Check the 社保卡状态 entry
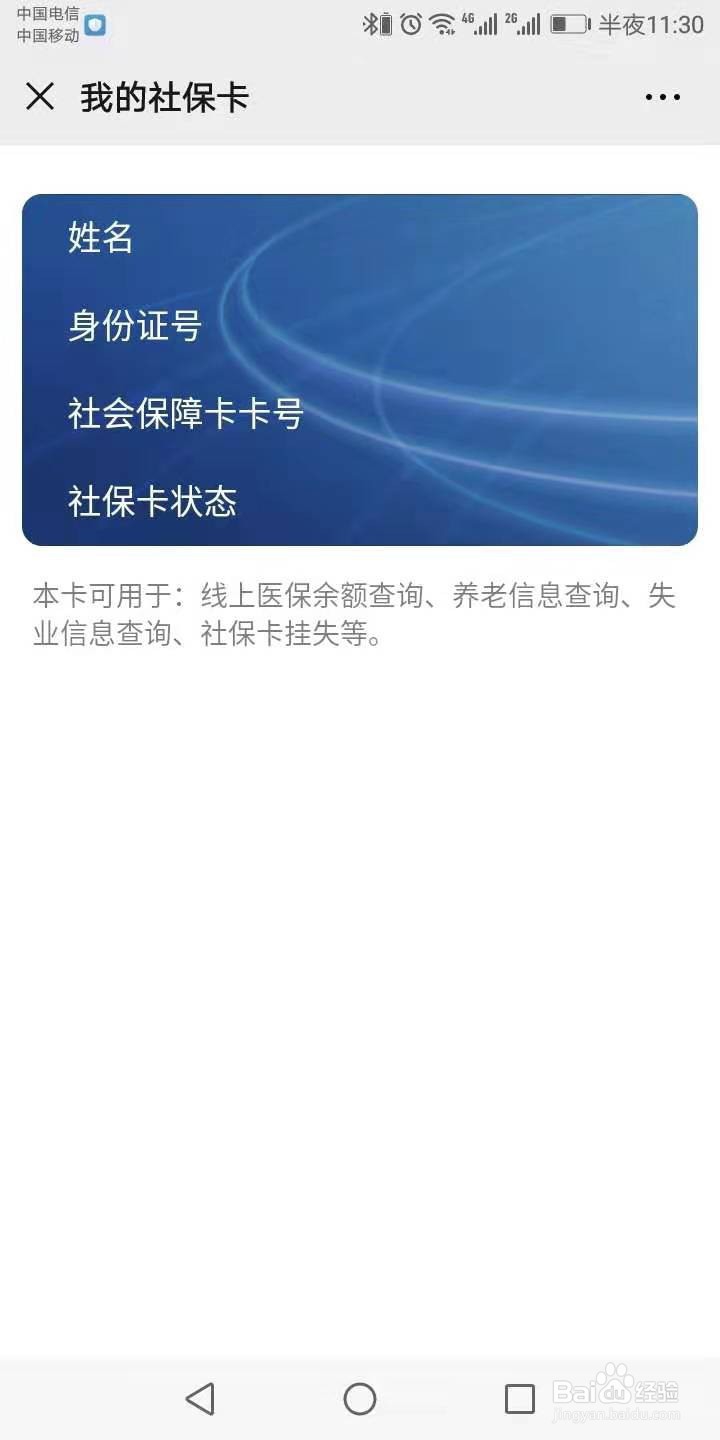 151,502
